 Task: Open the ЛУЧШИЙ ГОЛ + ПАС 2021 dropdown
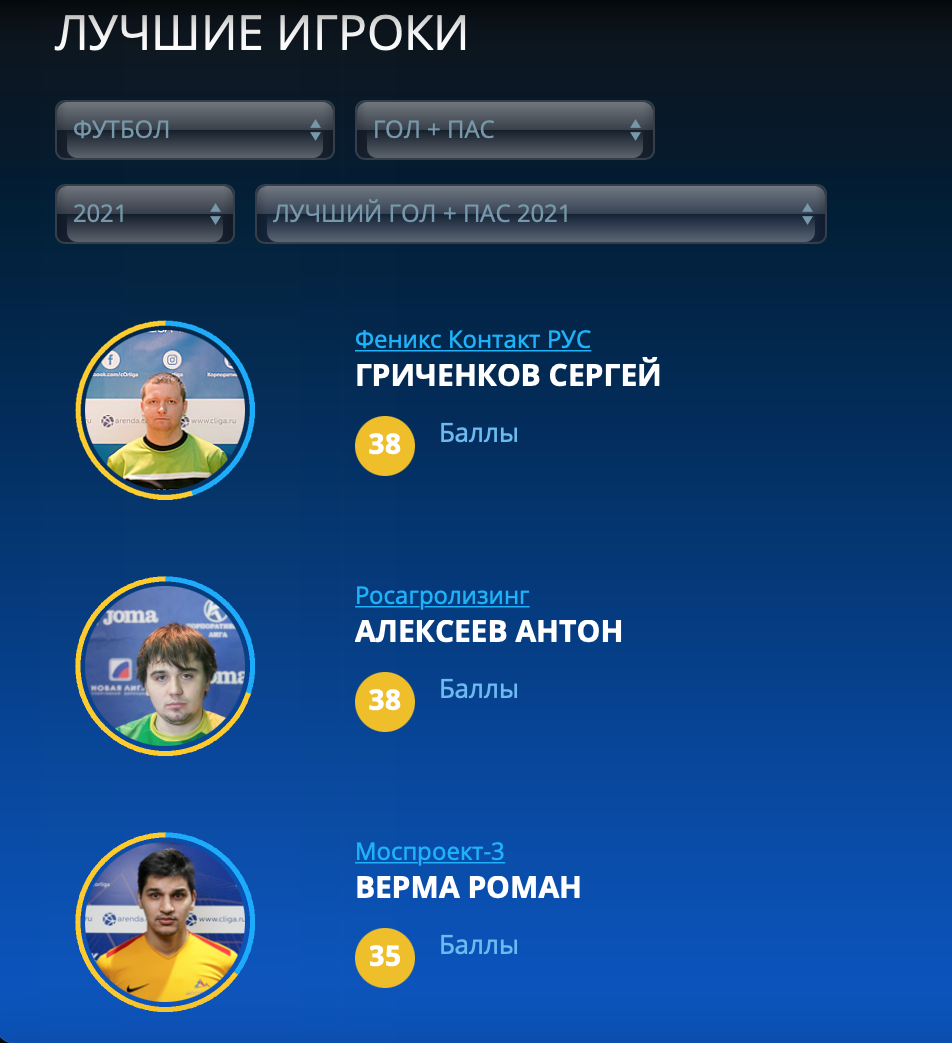(541, 214)
